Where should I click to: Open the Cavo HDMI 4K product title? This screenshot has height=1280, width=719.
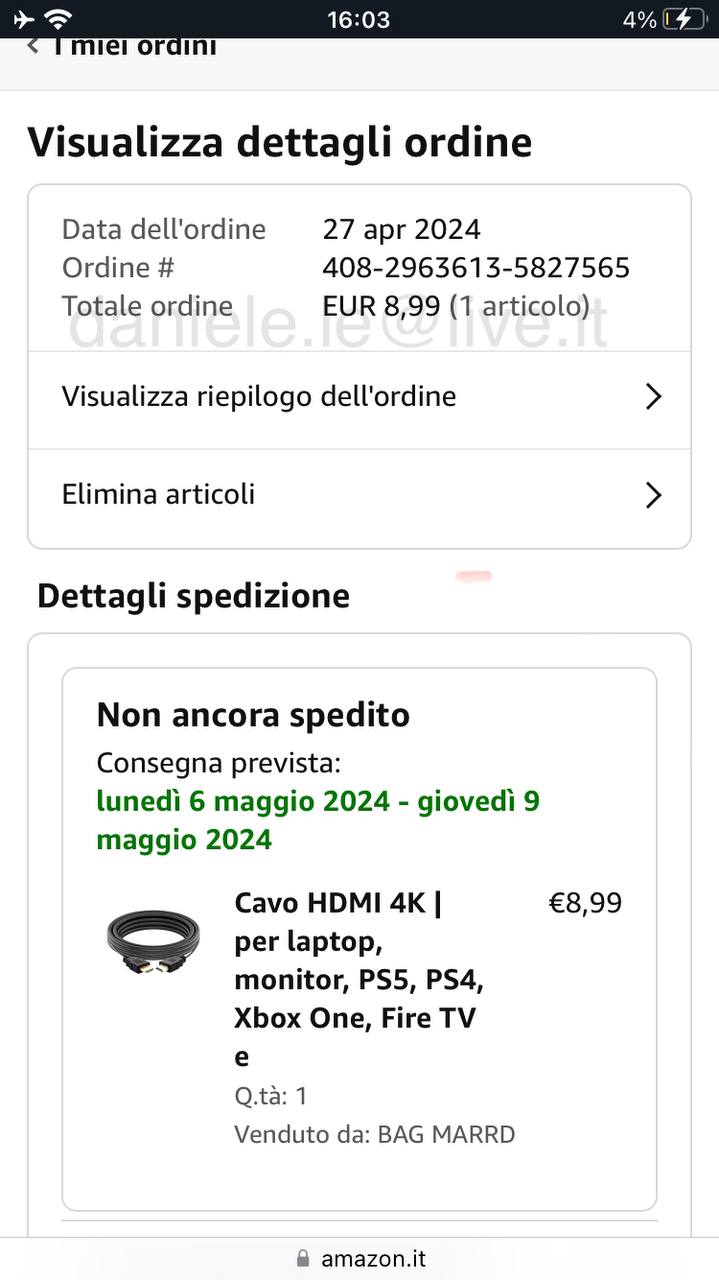pos(358,979)
